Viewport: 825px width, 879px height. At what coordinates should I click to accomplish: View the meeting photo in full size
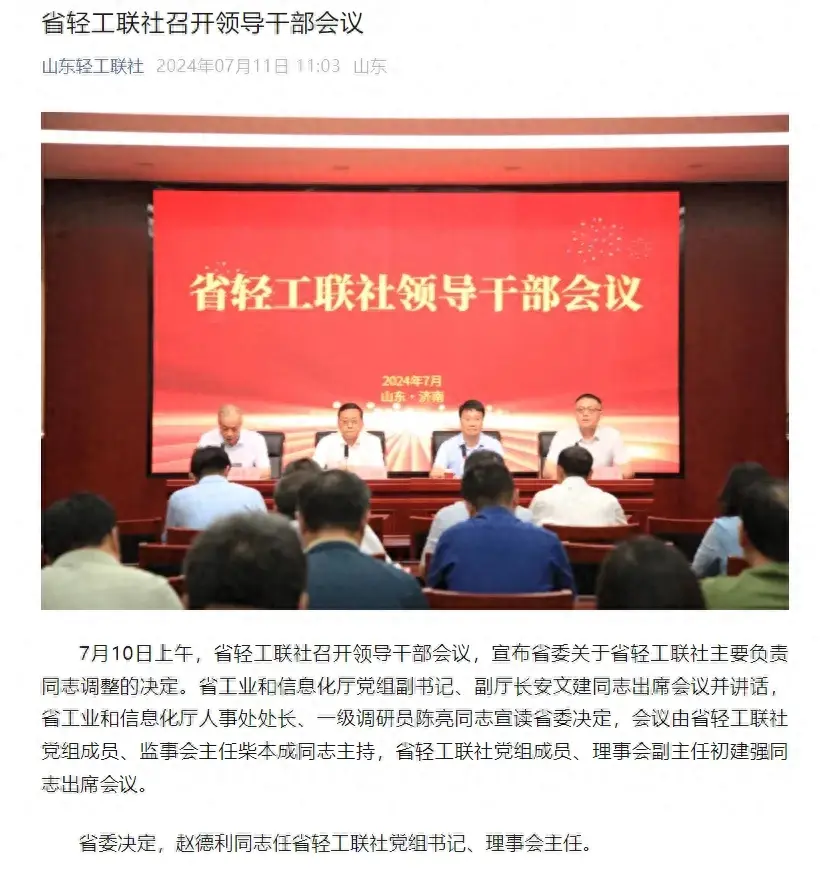point(414,361)
